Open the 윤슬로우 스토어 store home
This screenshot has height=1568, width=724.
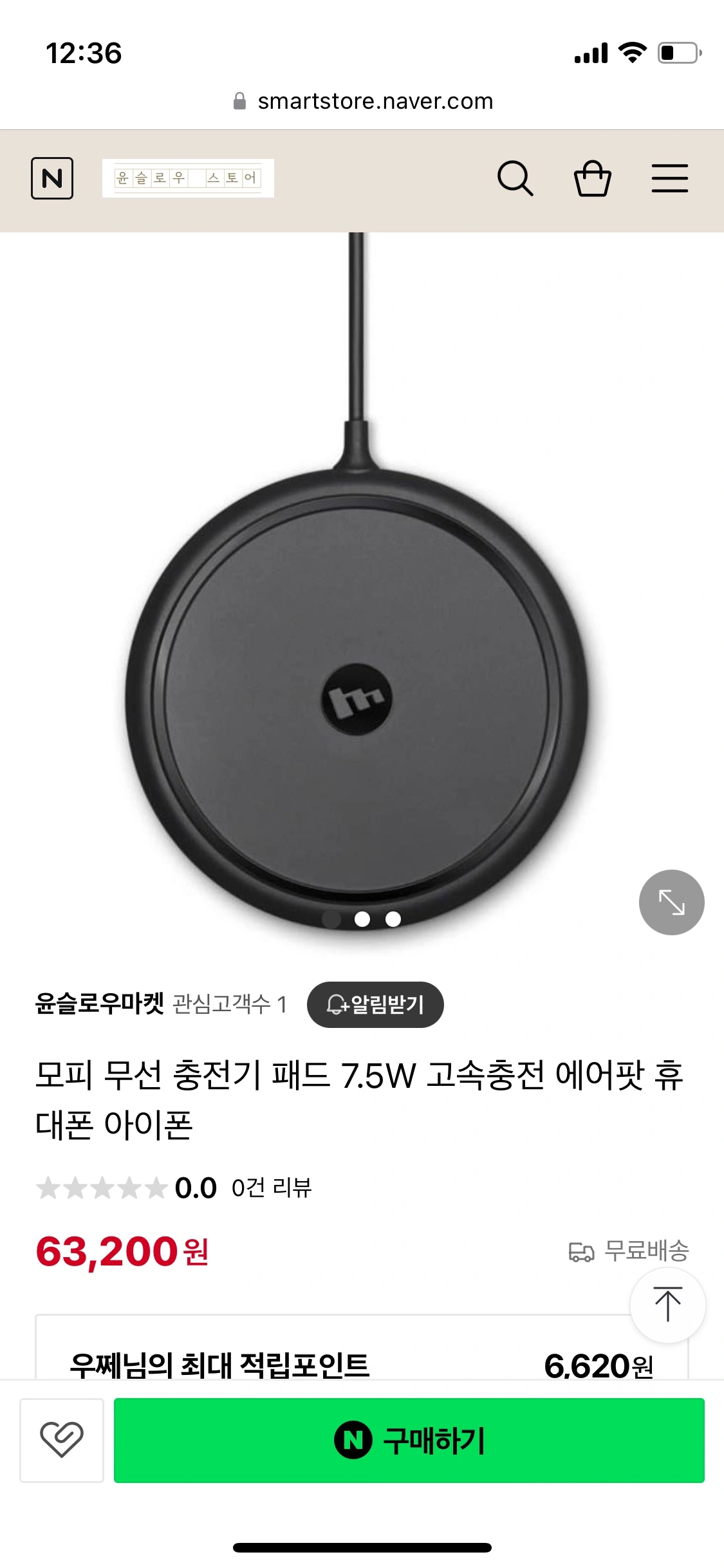pos(188,178)
